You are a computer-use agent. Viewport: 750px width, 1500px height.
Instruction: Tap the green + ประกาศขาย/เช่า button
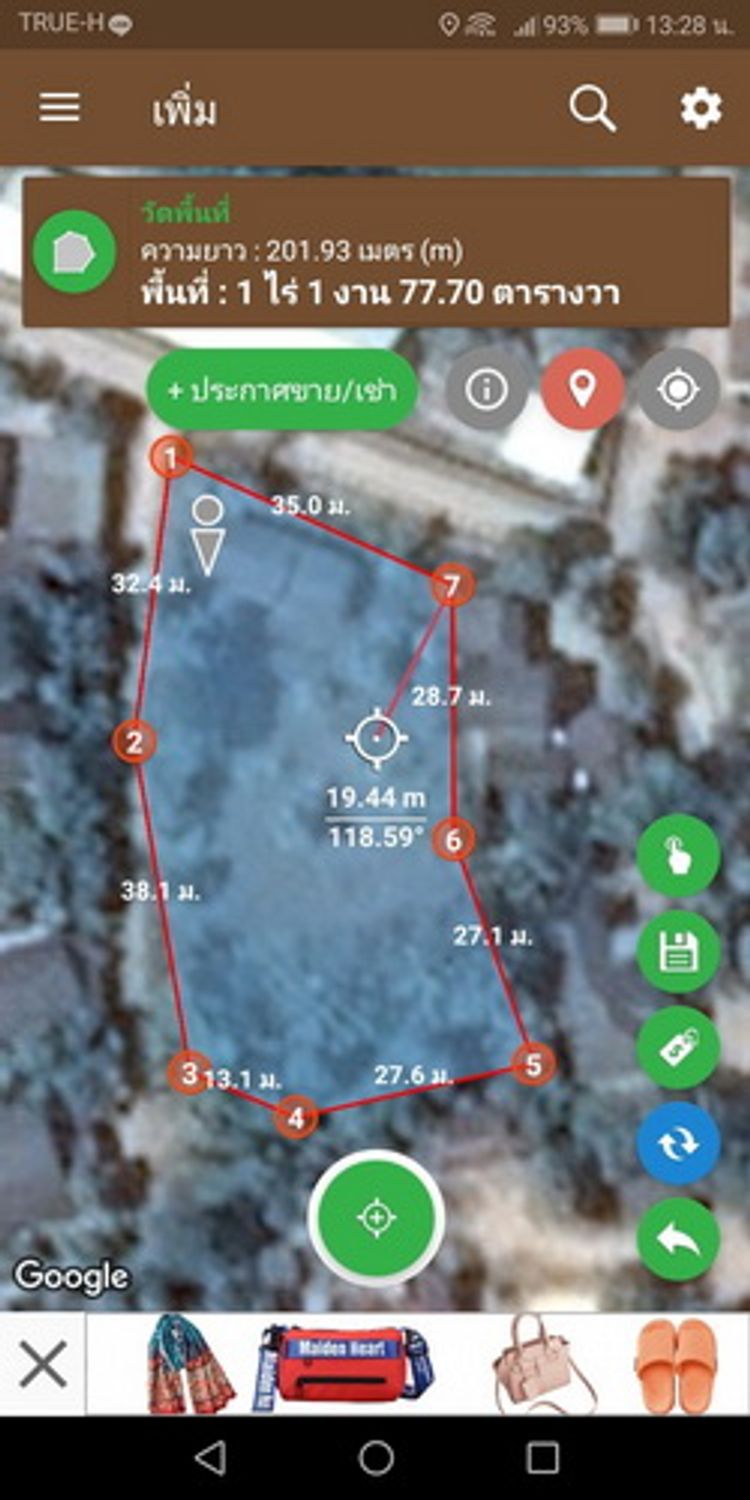tap(282, 390)
